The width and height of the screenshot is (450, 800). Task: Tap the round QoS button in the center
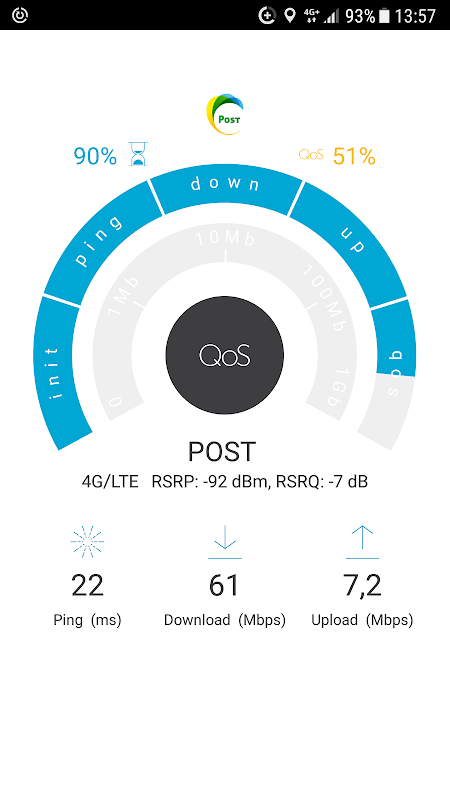(x=224, y=355)
